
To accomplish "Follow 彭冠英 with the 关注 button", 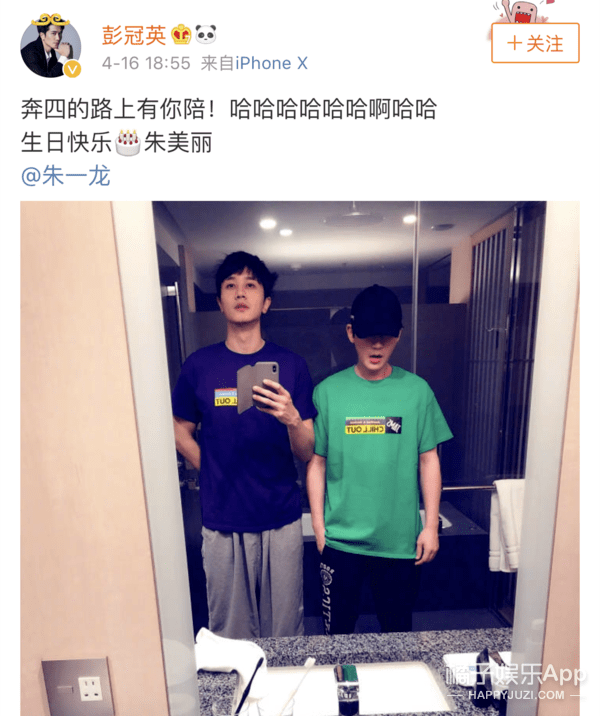I will [535, 43].
